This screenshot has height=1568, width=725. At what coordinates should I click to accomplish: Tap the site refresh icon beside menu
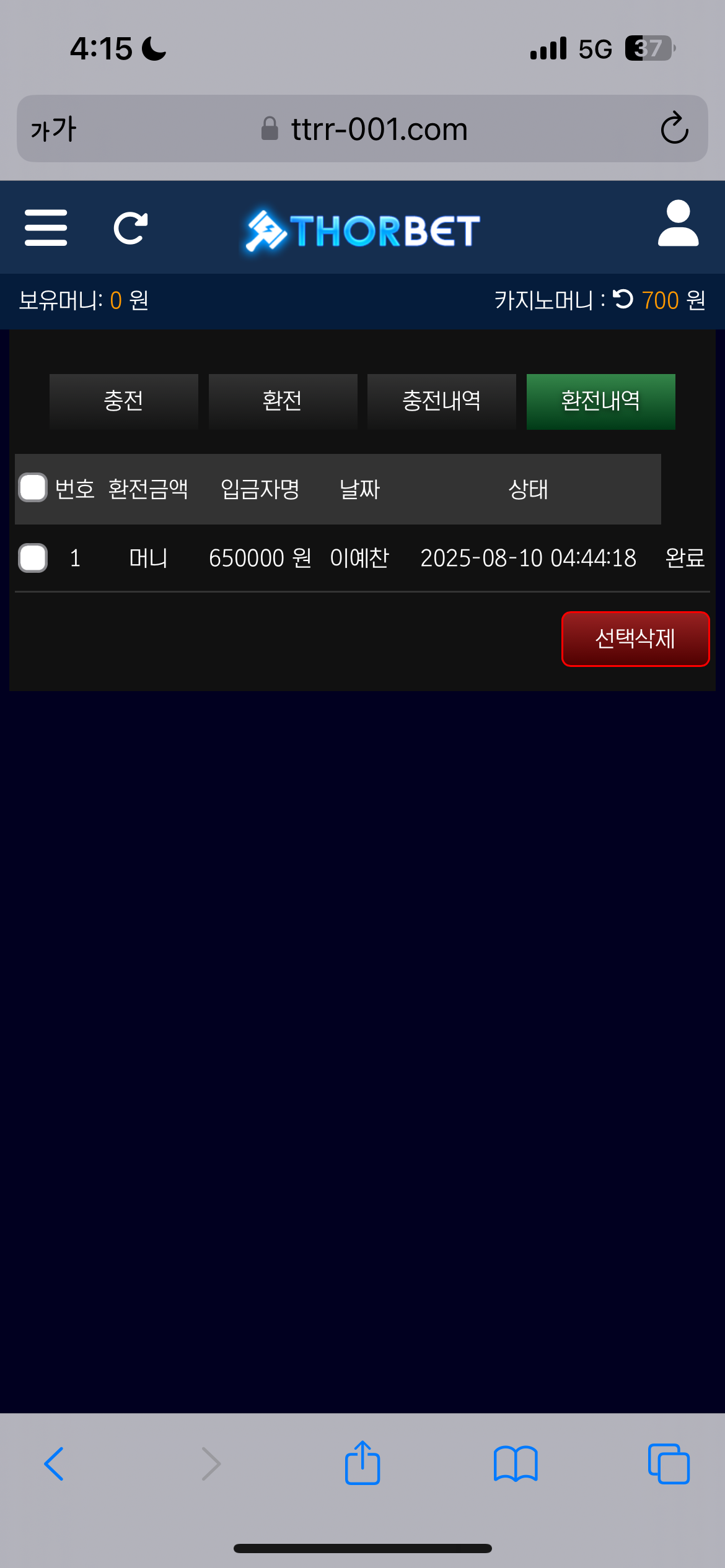coord(131,229)
